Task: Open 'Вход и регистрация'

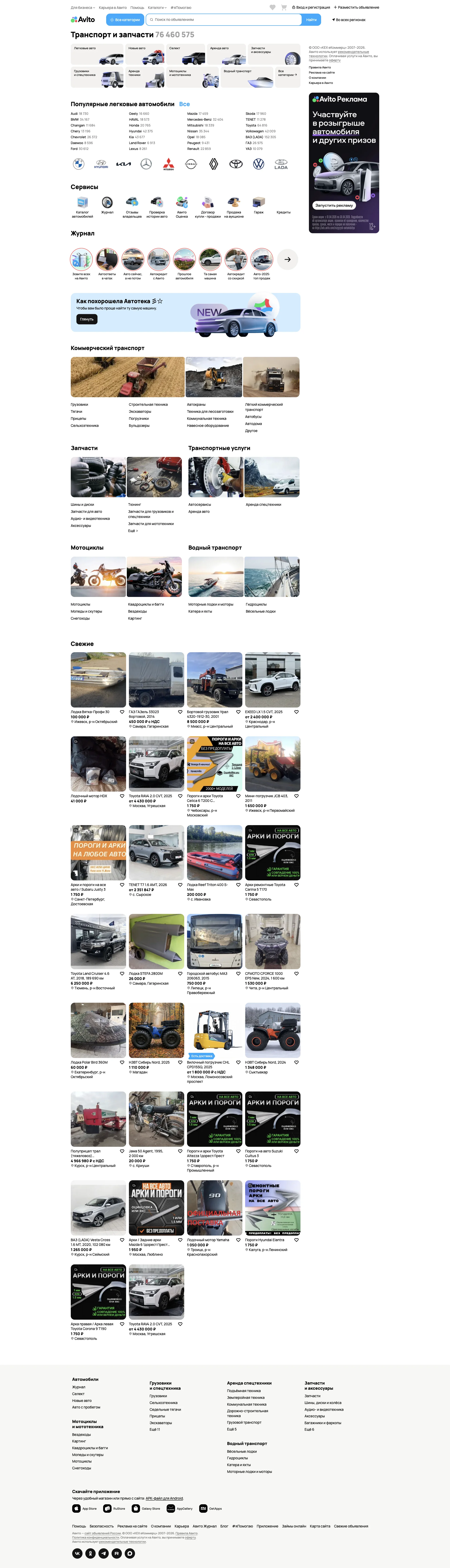Action: pos(312,7)
